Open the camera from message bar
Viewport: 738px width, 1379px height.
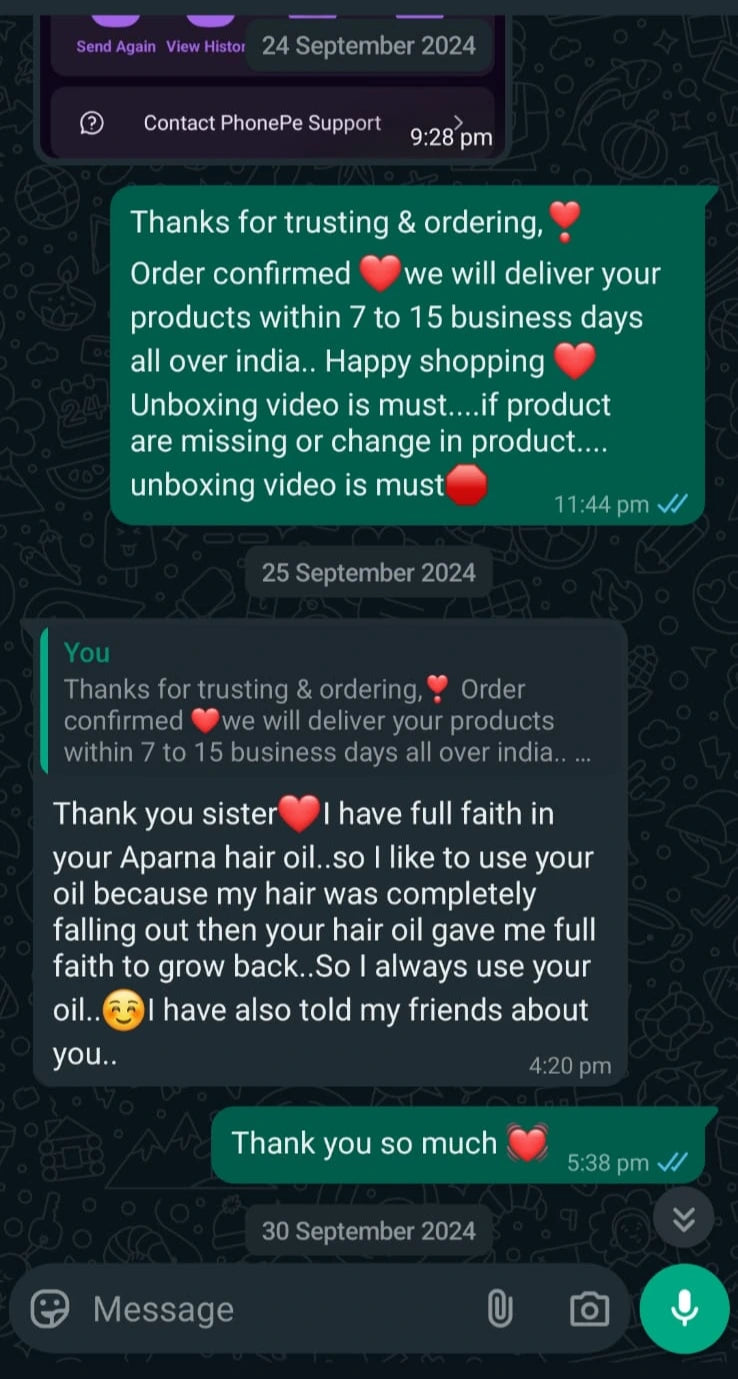pyautogui.click(x=589, y=1309)
